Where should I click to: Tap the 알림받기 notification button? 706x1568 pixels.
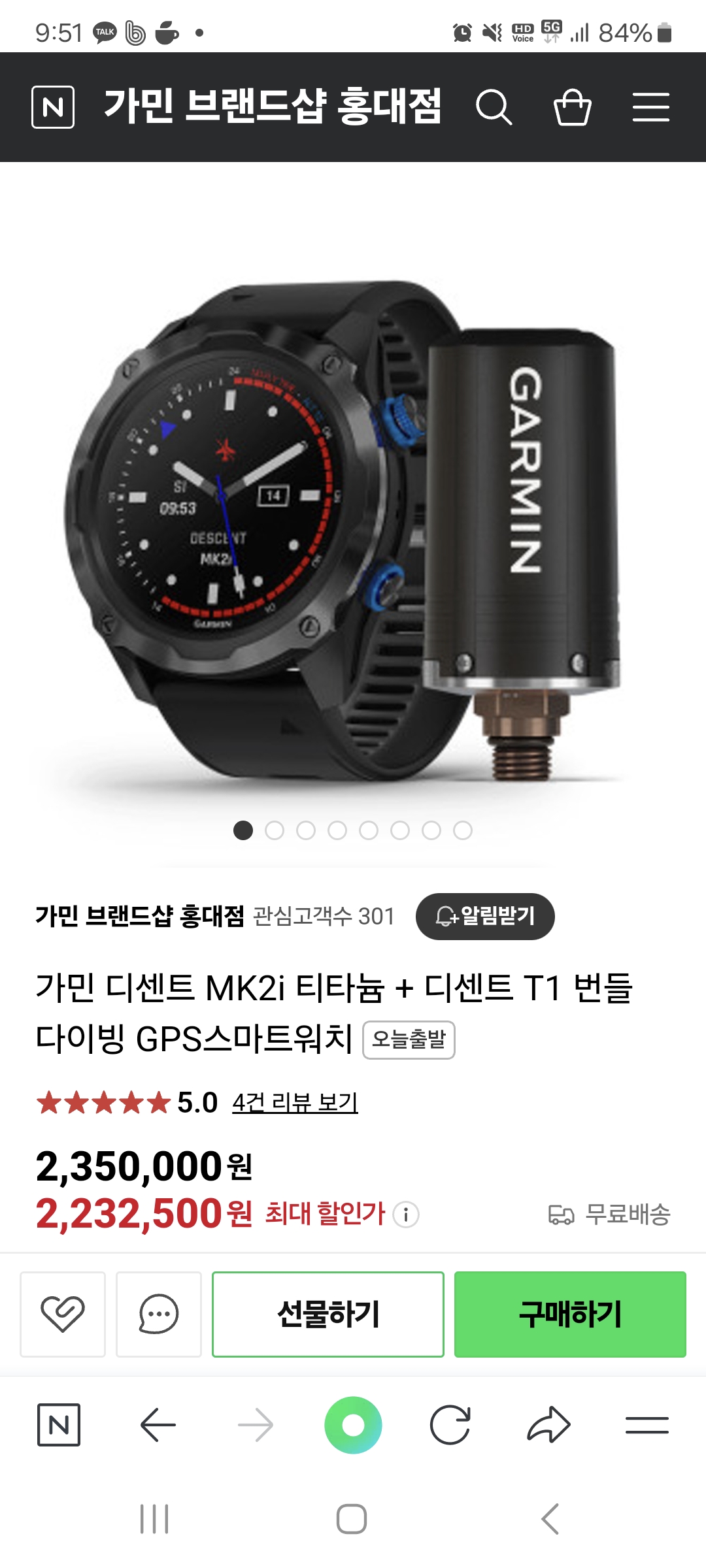tap(485, 917)
